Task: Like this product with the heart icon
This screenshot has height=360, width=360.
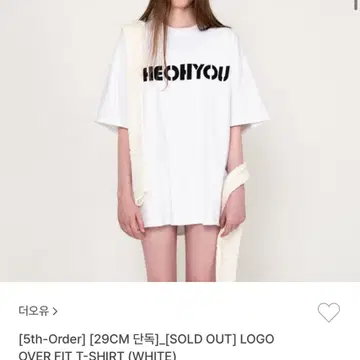Action: (x=329, y=312)
